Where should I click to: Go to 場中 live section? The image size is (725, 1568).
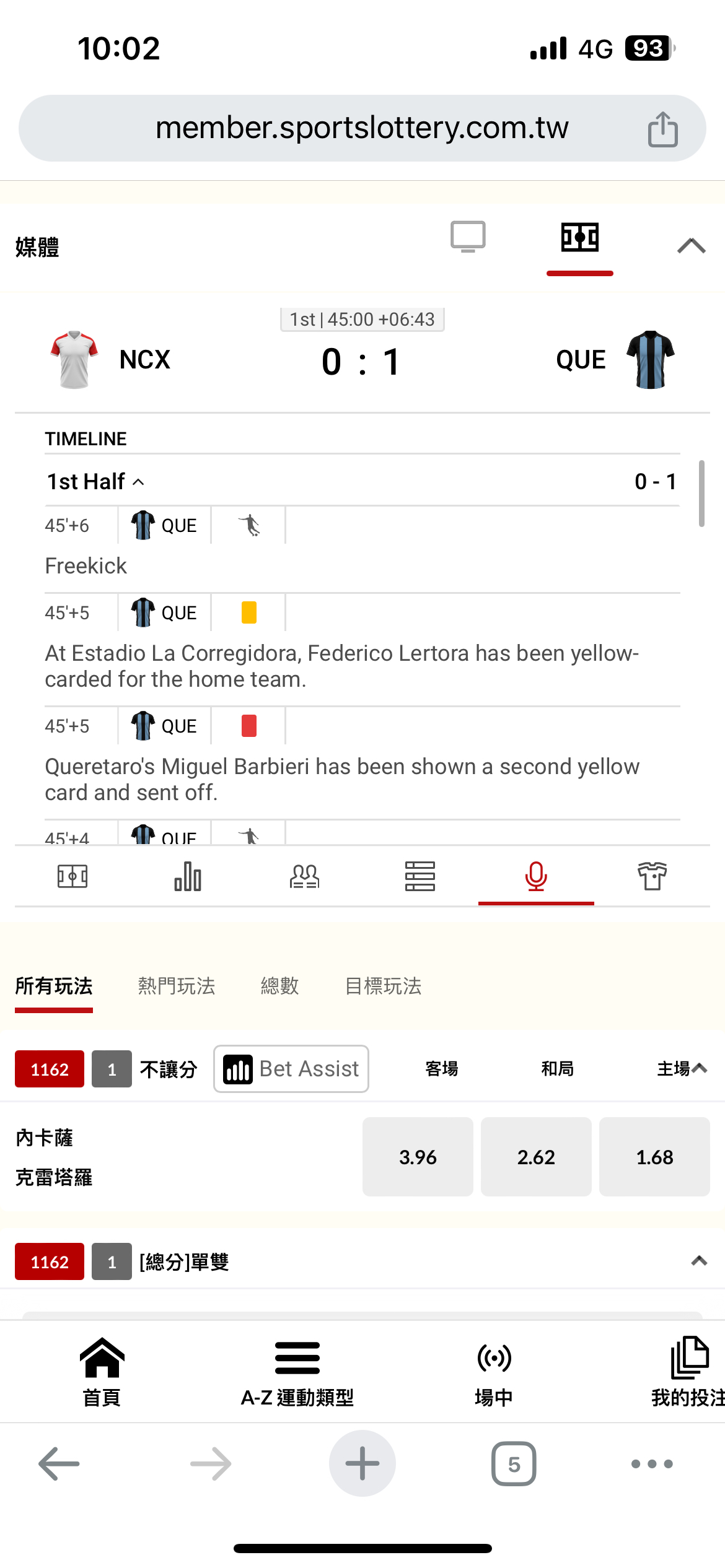[x=494, y=1371]
